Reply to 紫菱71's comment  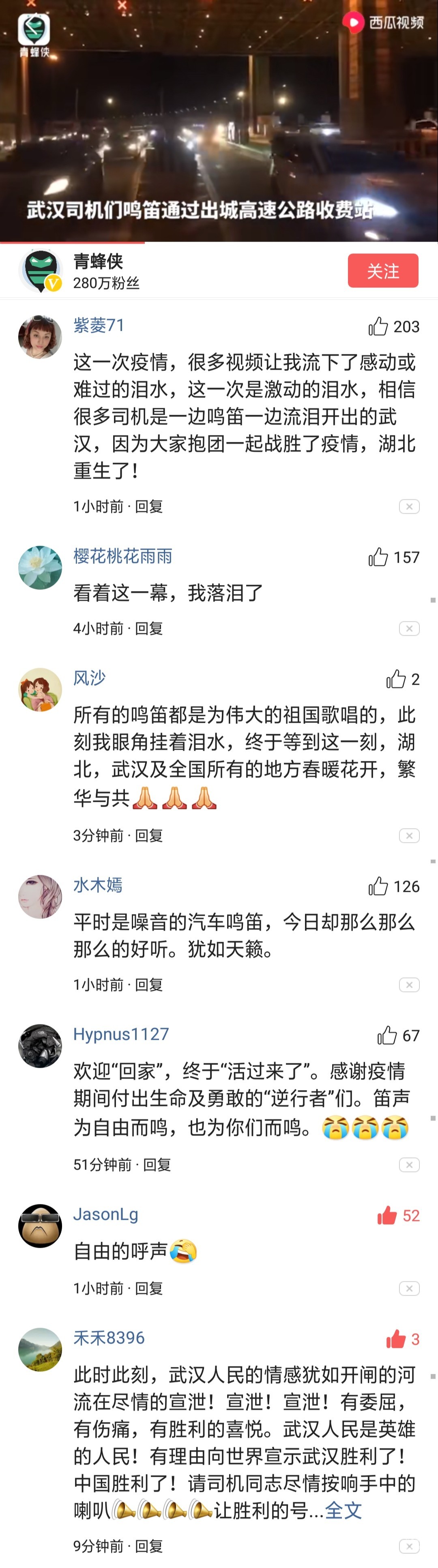pyautogui.click(x=149, y=506)
